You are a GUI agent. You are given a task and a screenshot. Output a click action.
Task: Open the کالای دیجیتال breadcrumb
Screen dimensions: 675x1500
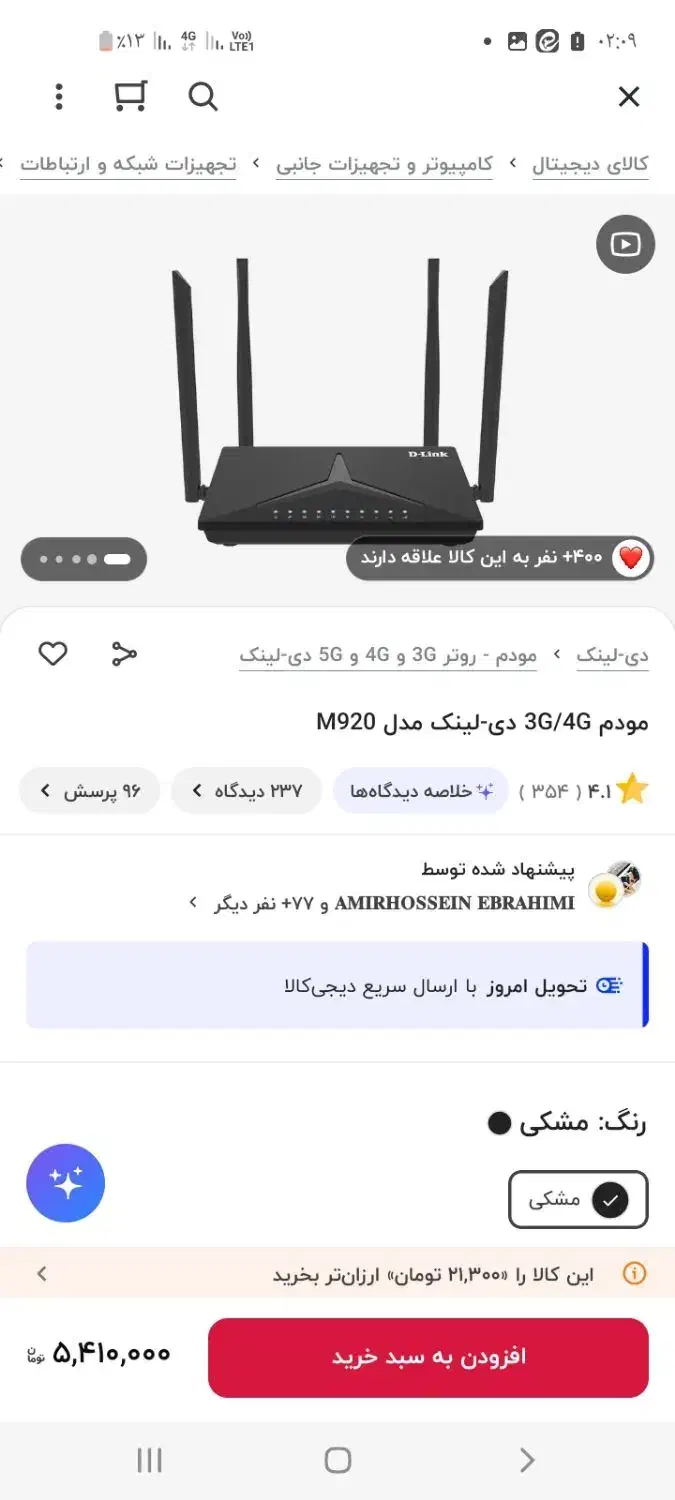[x=590, y=164]
